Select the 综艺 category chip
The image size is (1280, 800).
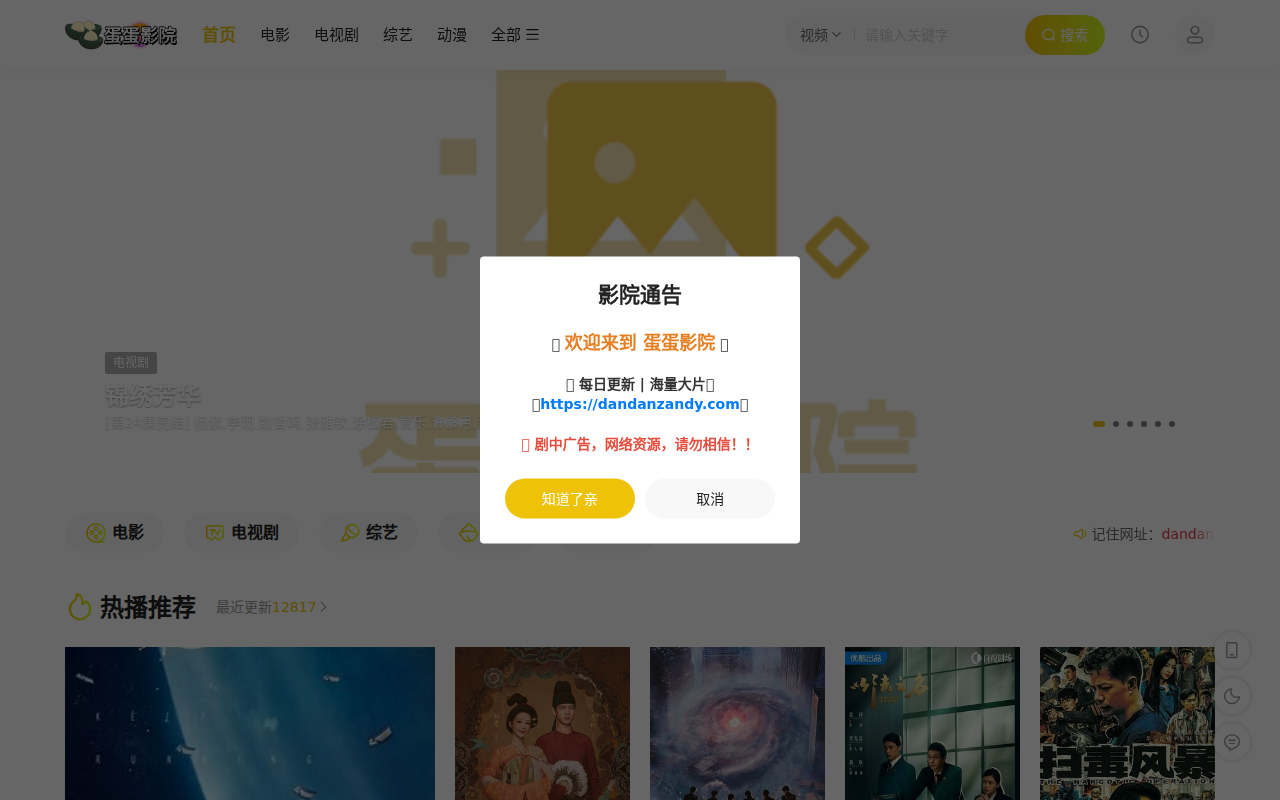[x=369, y=533]
